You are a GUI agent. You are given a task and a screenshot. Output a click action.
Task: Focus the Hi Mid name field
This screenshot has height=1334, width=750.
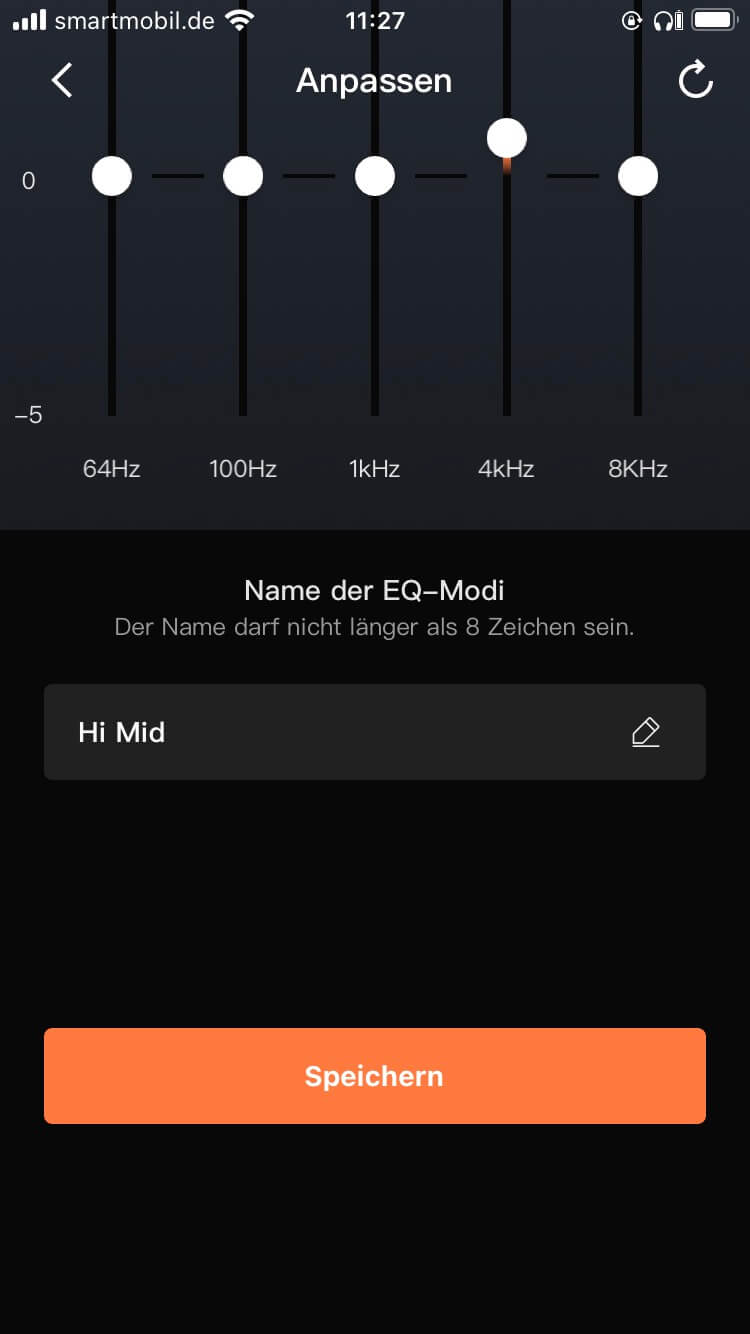330,732
